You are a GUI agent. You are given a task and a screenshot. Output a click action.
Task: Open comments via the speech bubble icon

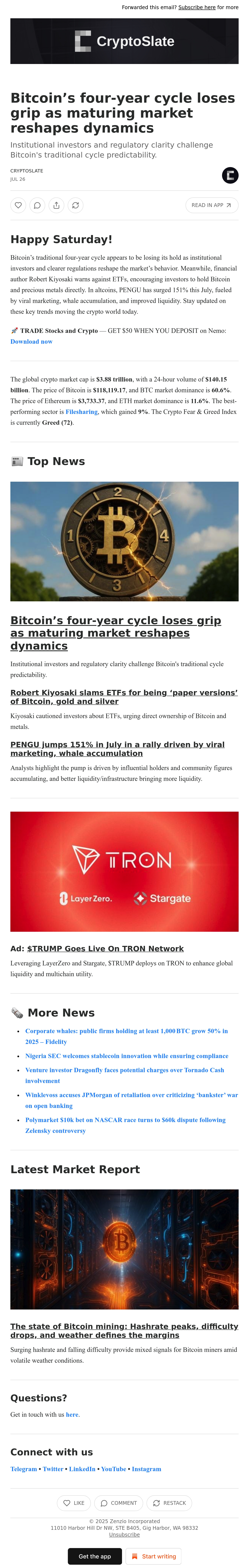tap(37, 205)
